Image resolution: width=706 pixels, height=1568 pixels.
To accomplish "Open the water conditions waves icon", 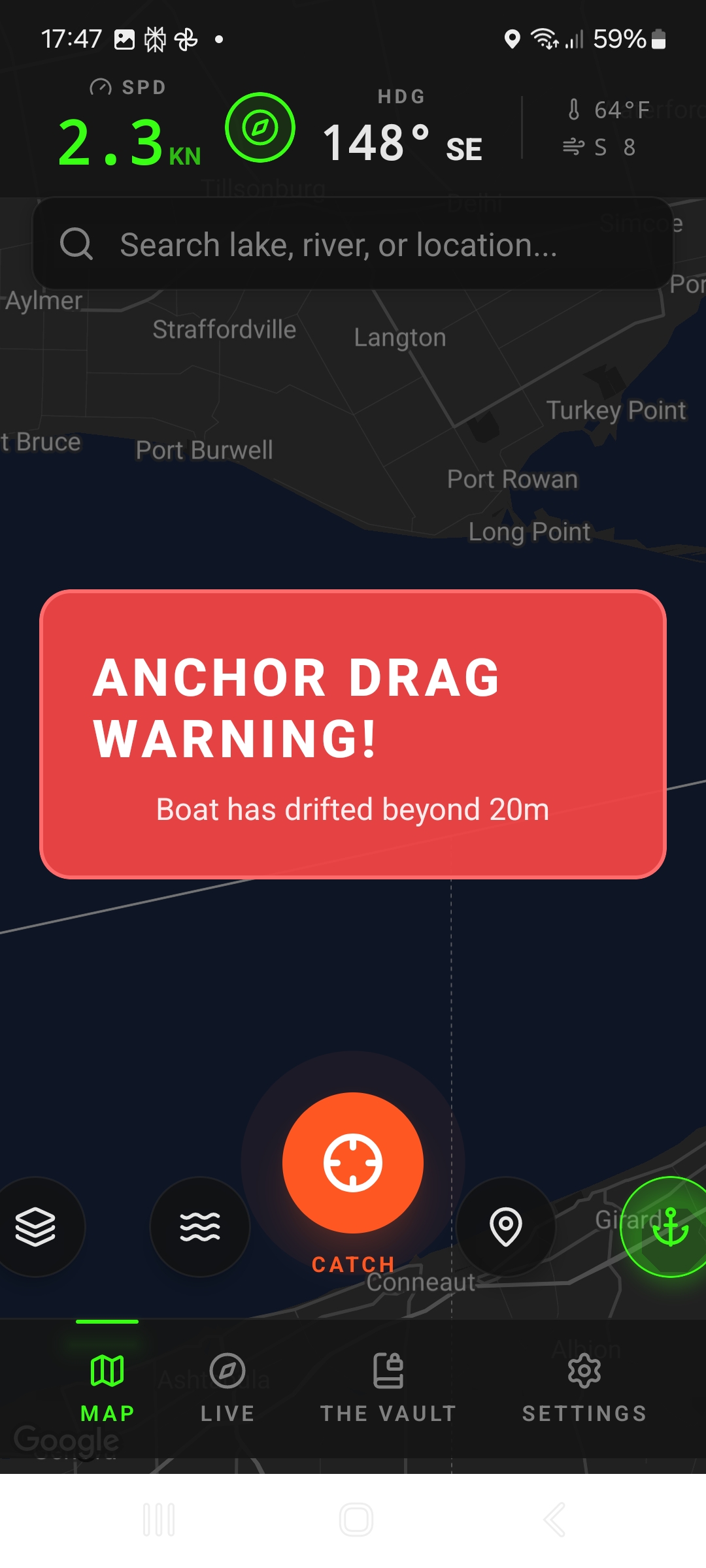I will click(199, 1227).
